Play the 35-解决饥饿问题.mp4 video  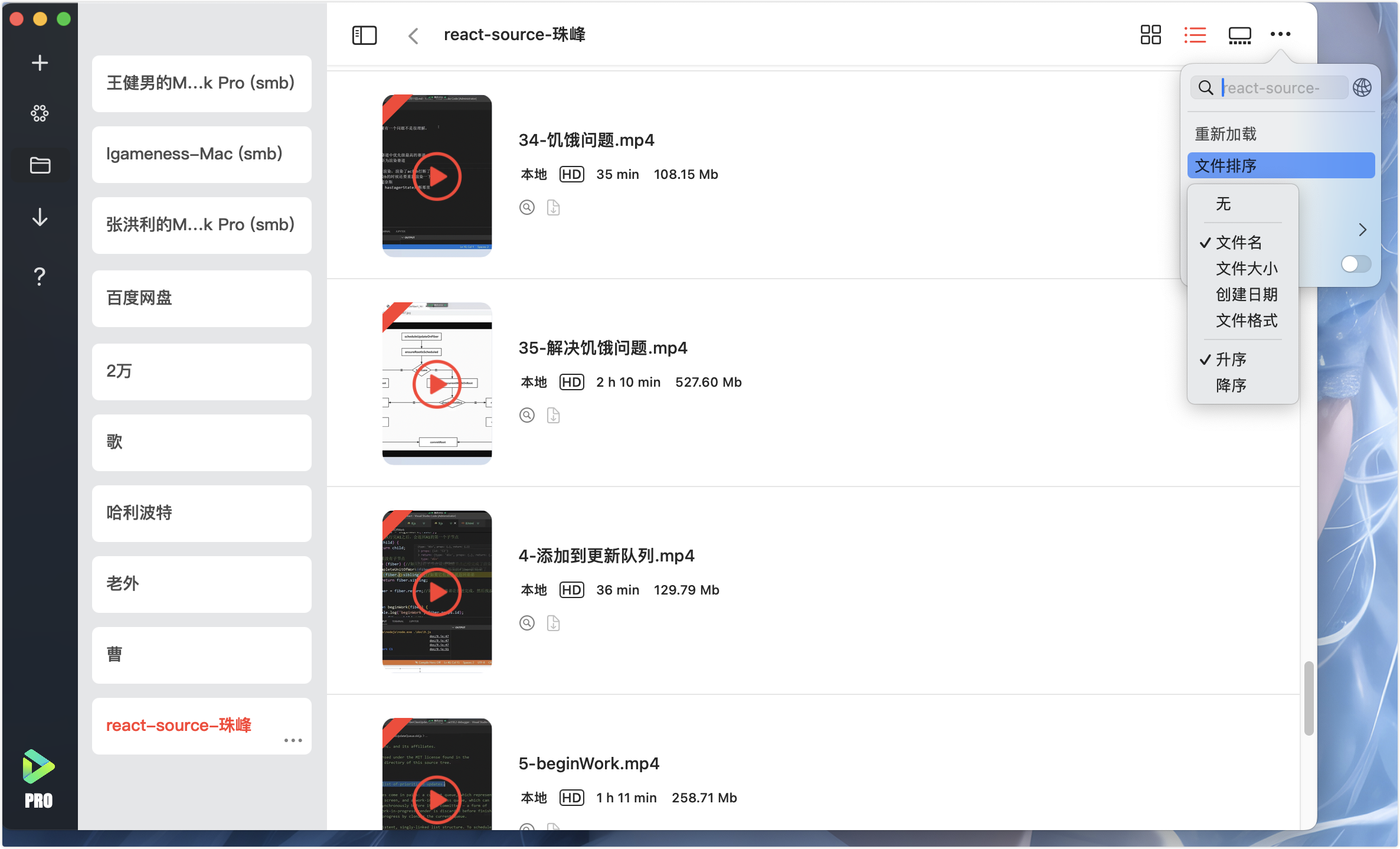pyautogui.click(x=437, y=384)
